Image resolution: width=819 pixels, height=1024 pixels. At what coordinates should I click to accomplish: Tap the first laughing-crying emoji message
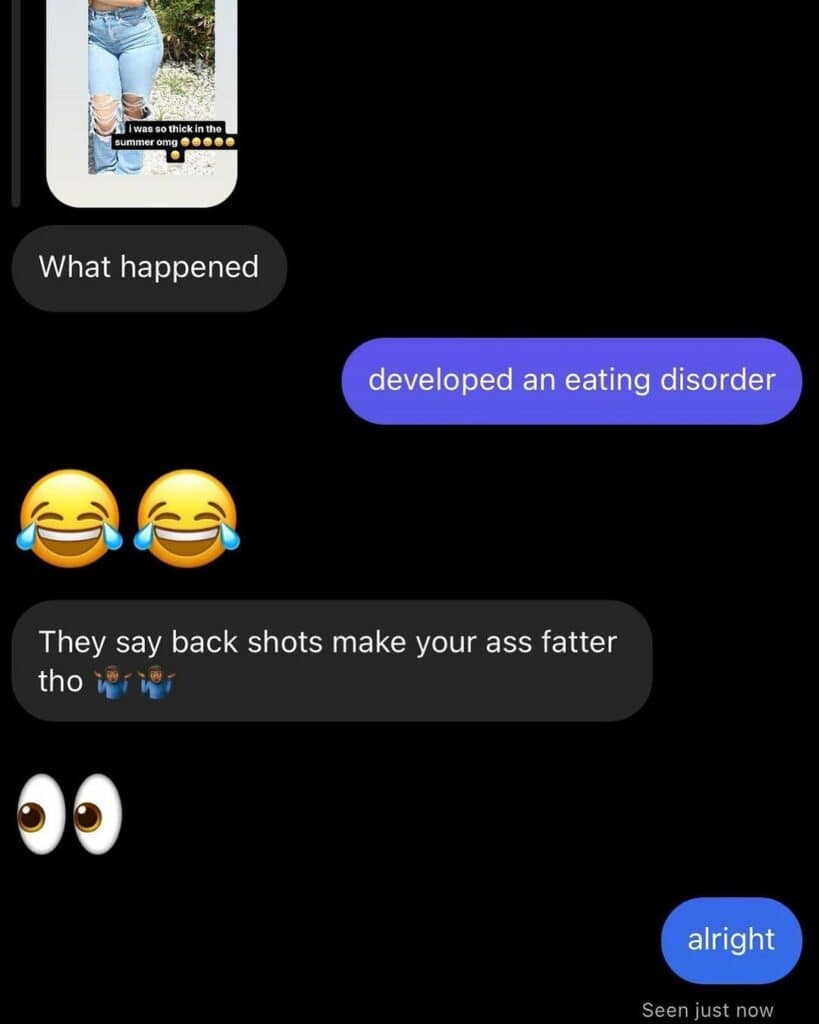click(68, 516)
